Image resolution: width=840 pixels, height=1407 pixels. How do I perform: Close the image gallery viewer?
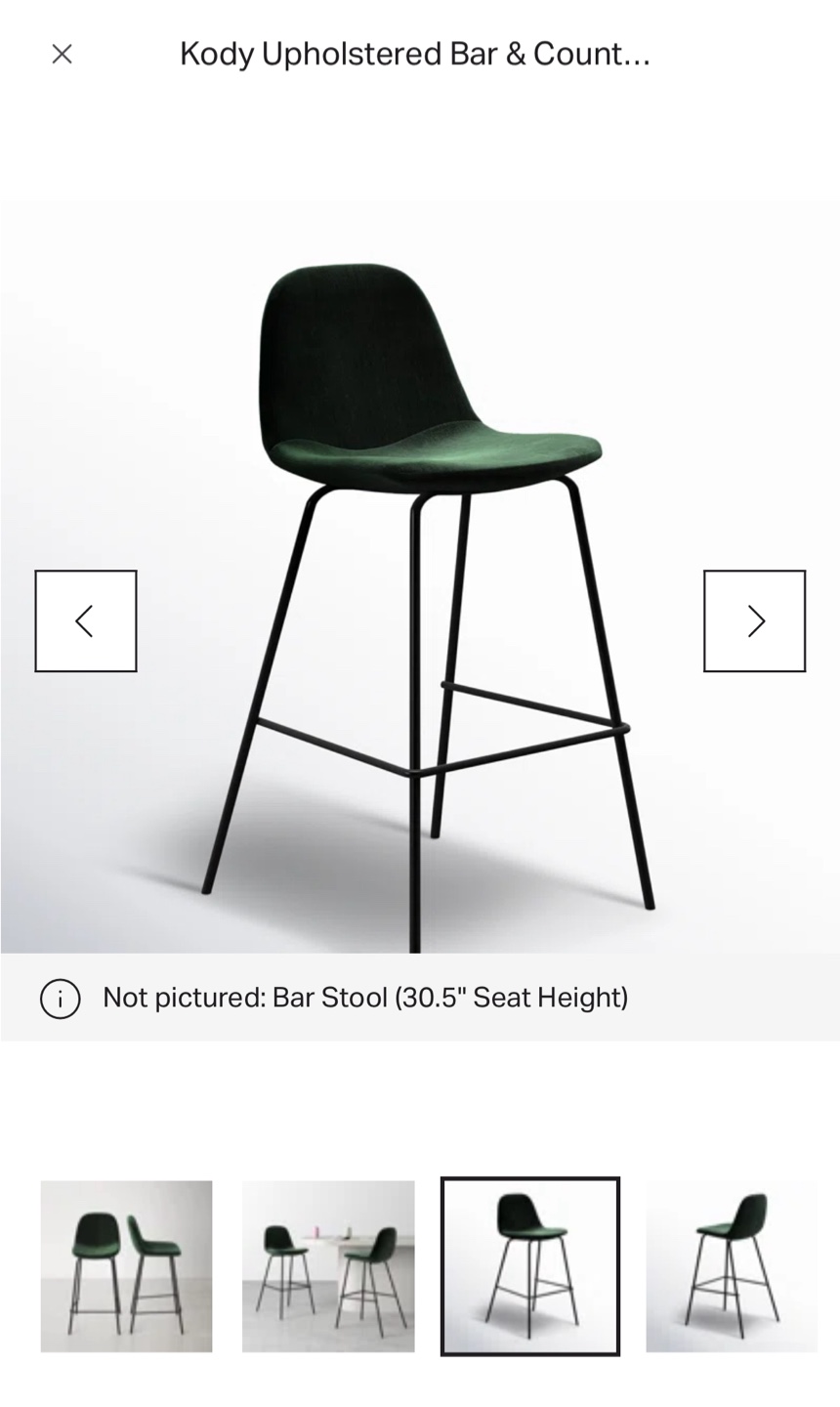62,54
